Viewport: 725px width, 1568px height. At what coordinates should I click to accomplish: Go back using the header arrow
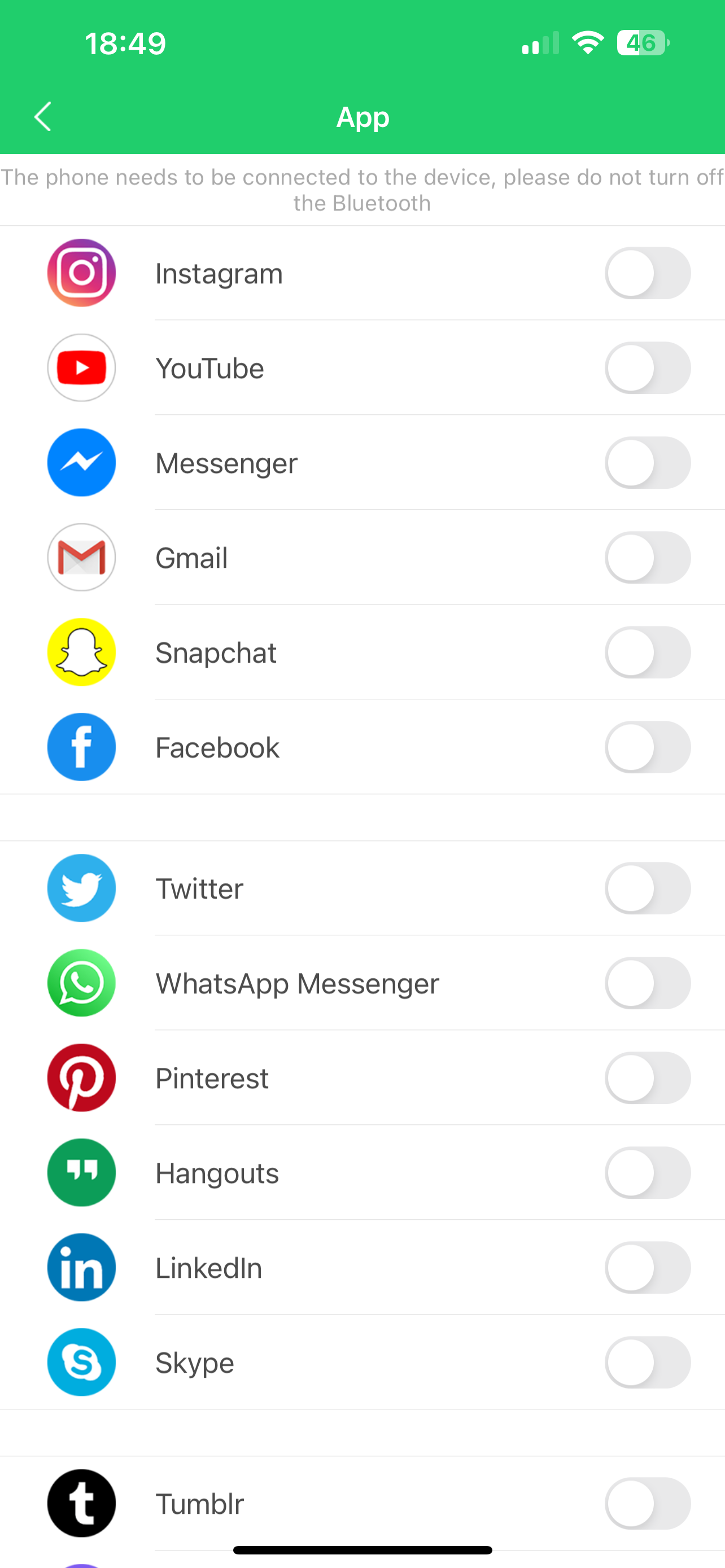[42, 116]
